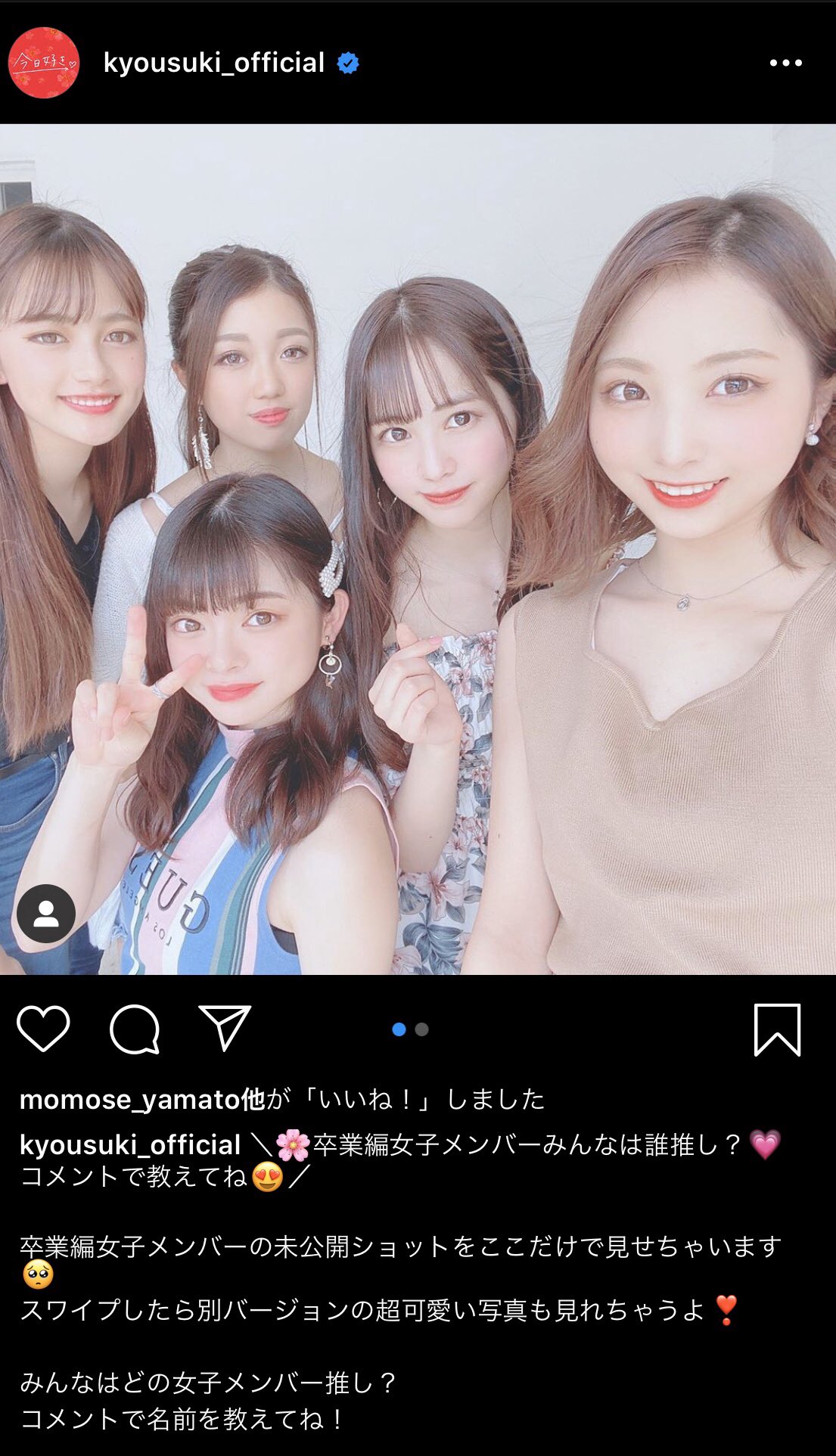Open the comments bubble icon

click(135, 1029)
